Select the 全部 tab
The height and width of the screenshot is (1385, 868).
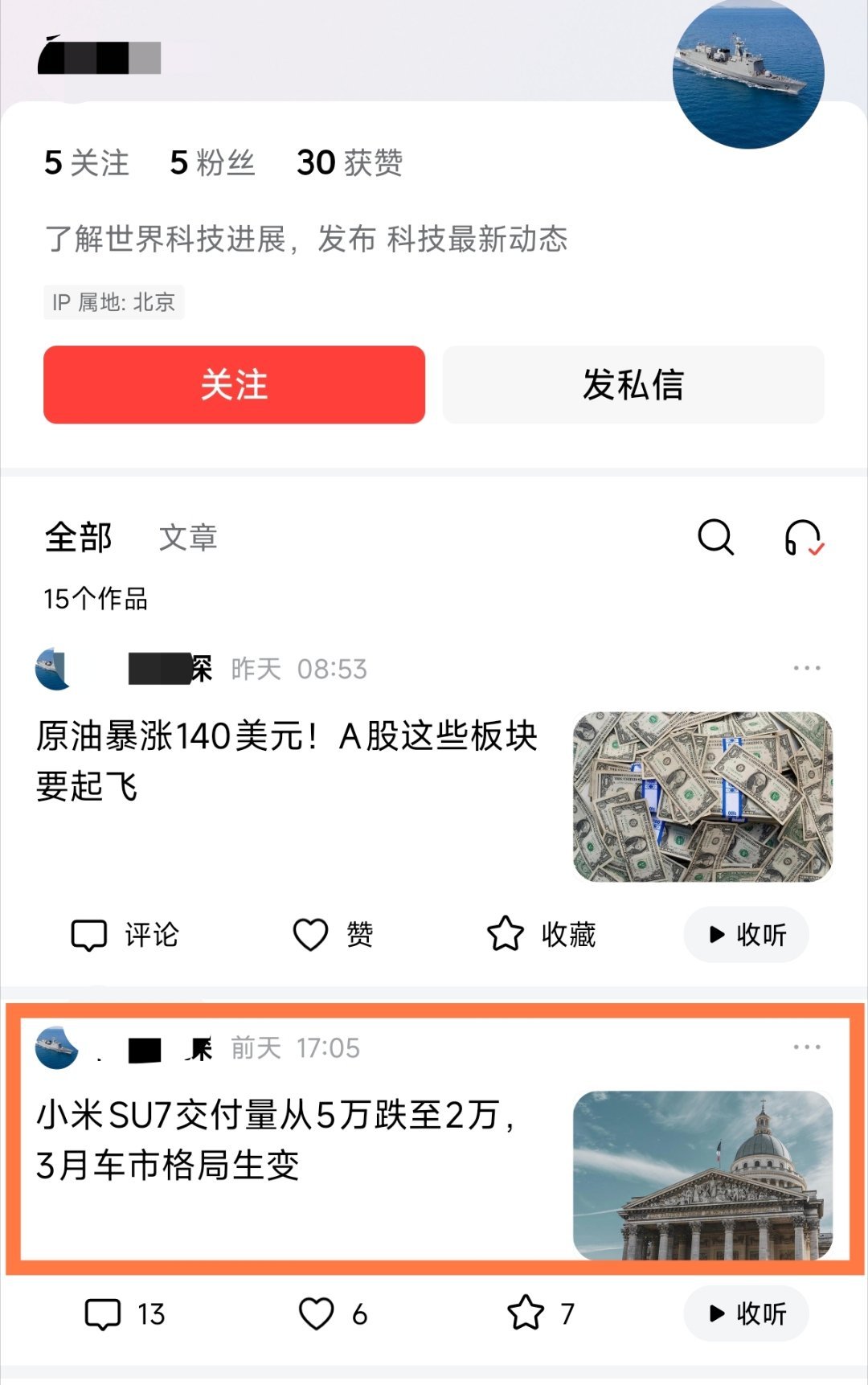[77, 539]
